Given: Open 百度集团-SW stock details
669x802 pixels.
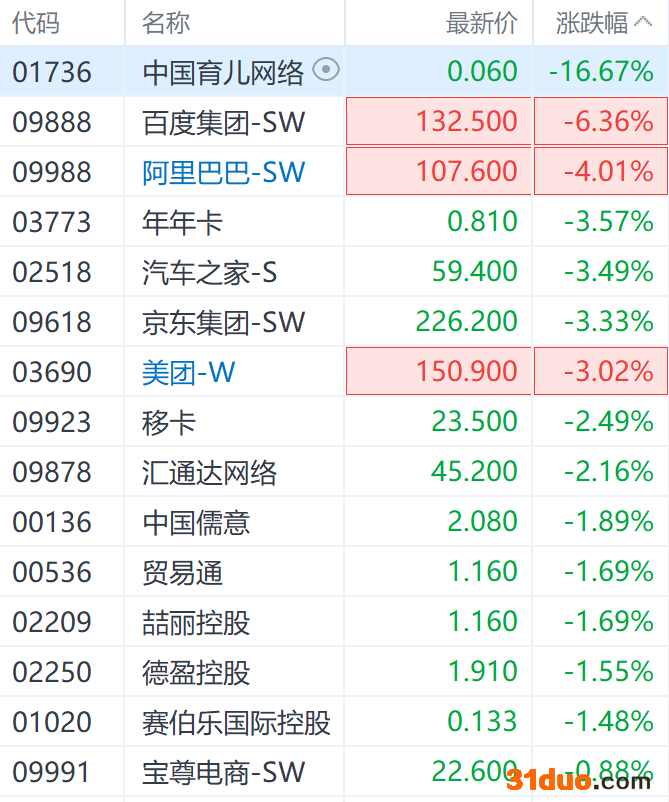Looking at the screenshot, I should [x=223, y=122].
